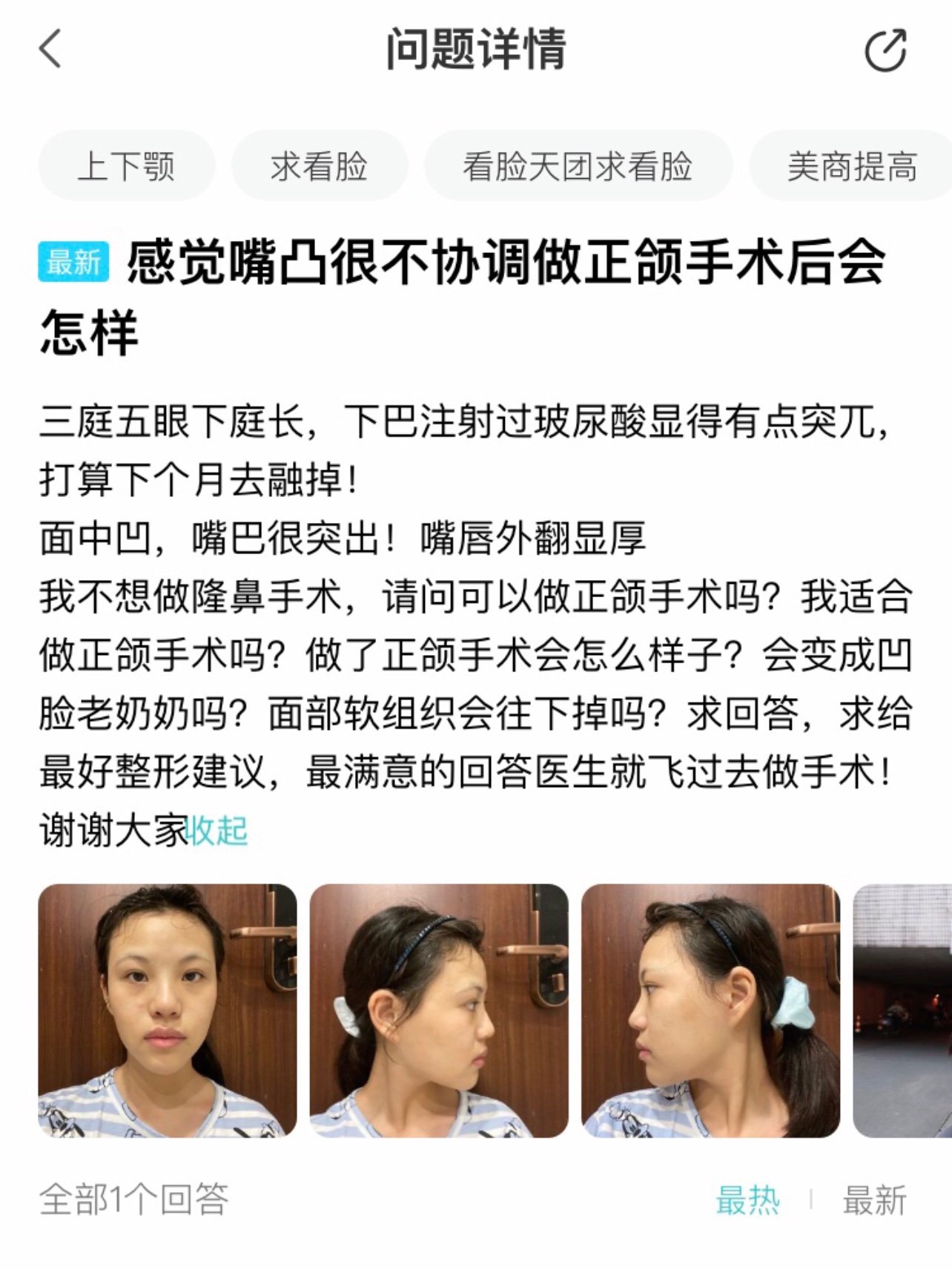This screenshot has height=1270, width=952.
Task: Open the front-face photo
Action: [168, 1010]
